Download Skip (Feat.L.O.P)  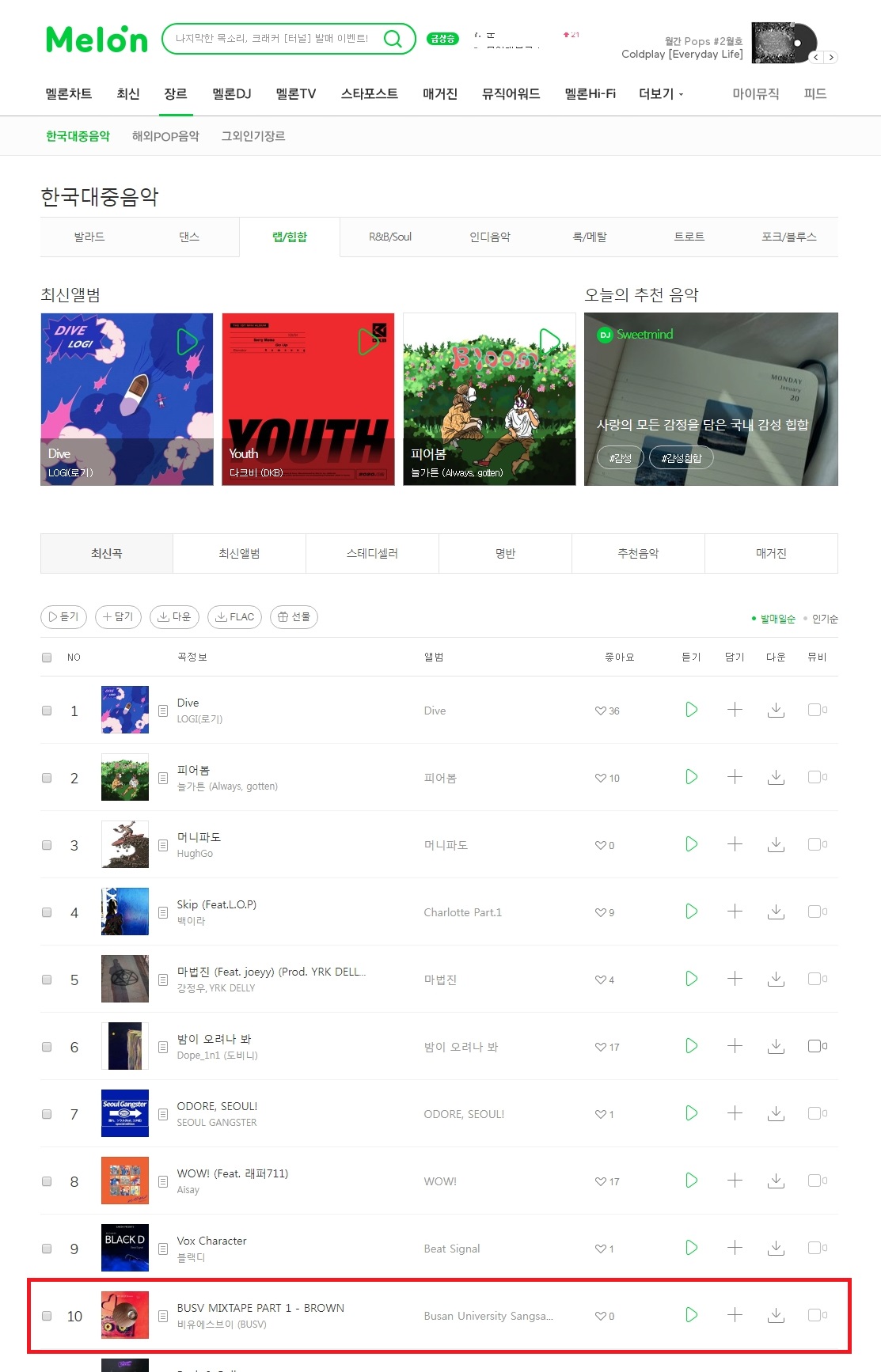pos(776,912)
